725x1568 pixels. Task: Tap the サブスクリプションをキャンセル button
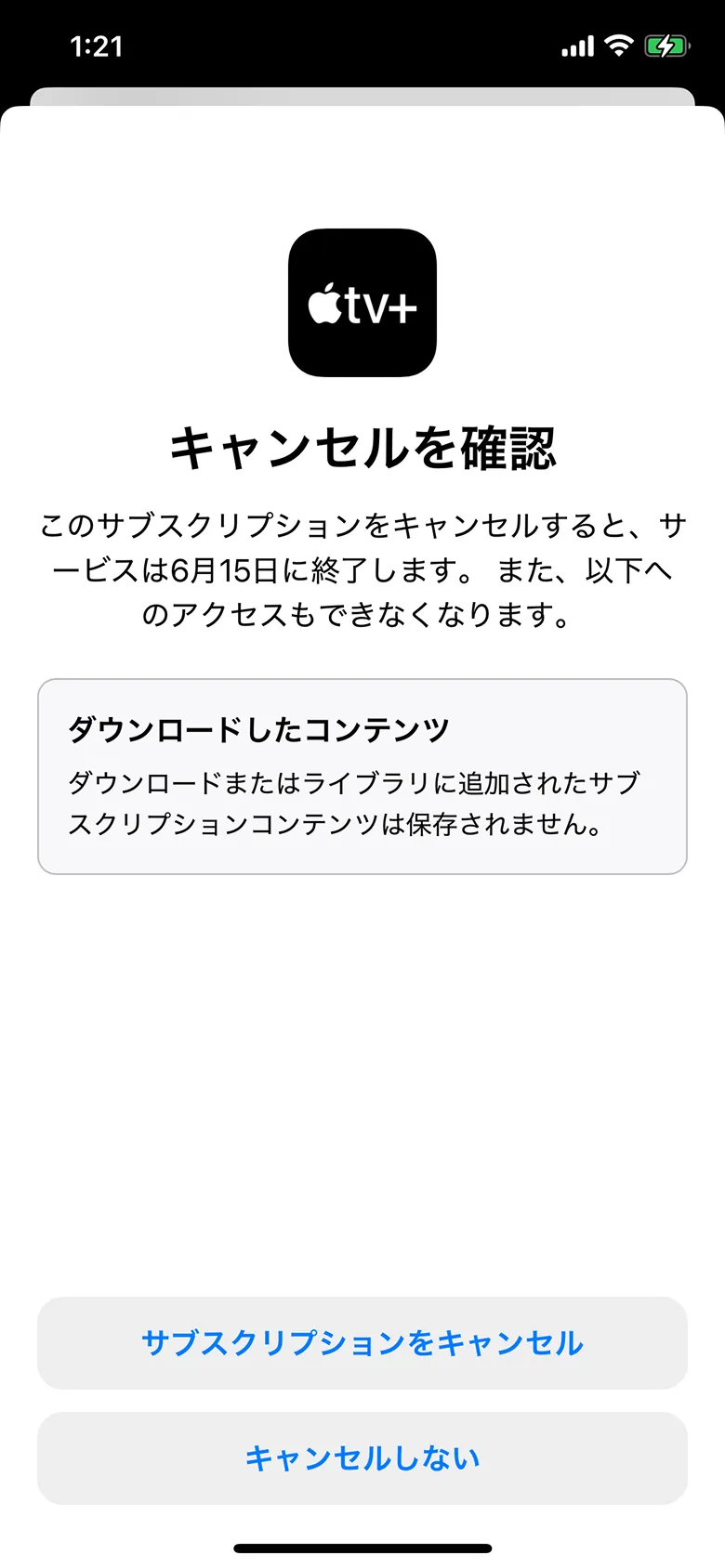[x=362, y=1343]
